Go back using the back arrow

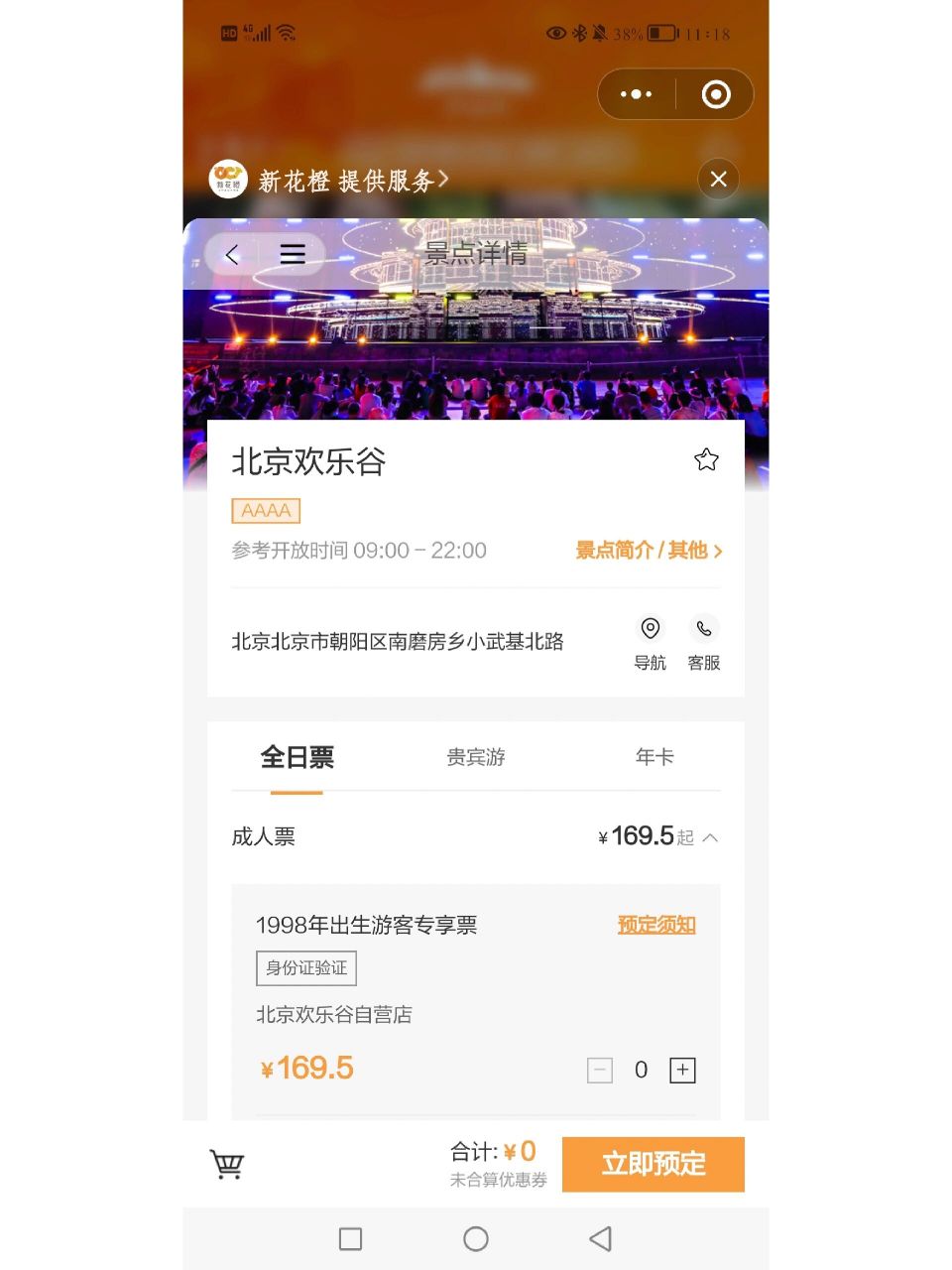coord(231,254)
